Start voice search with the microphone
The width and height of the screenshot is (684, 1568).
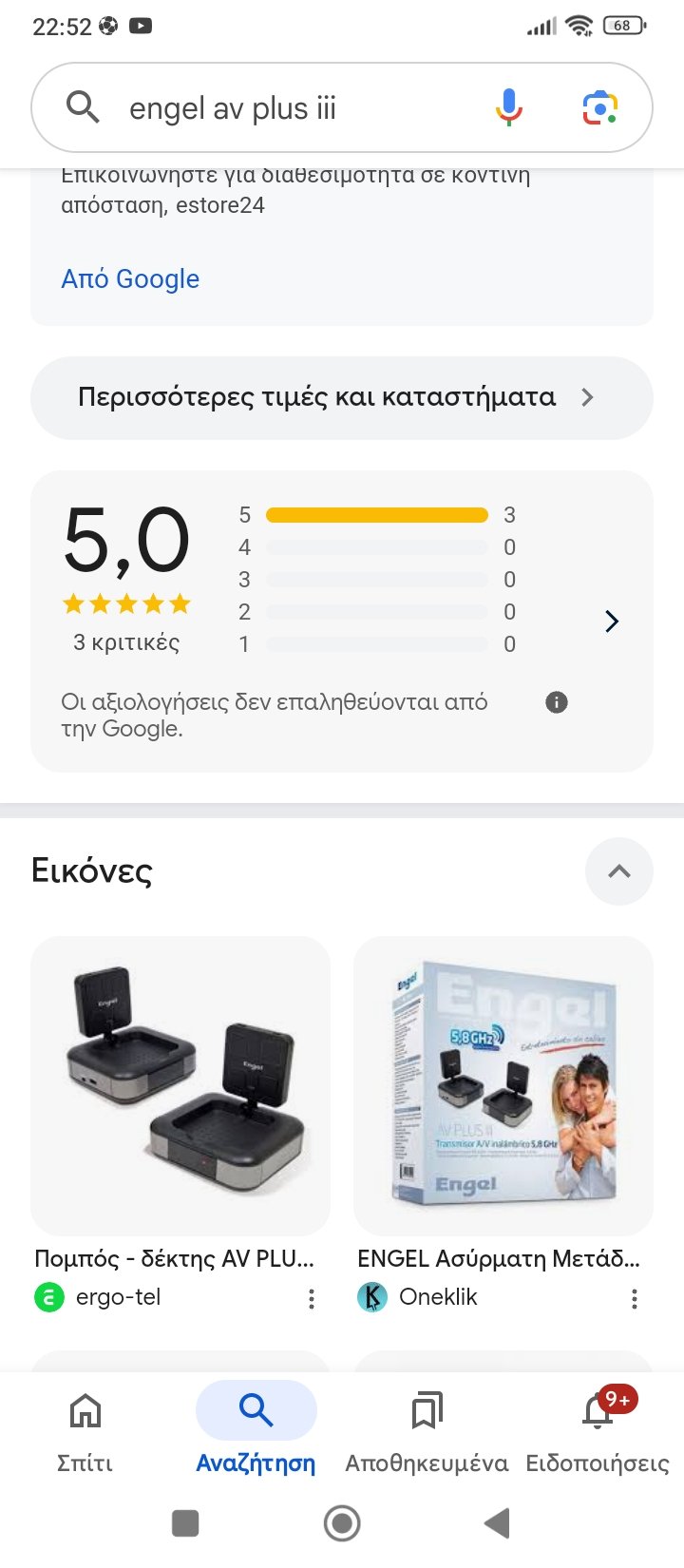click(x=509, y=107)
